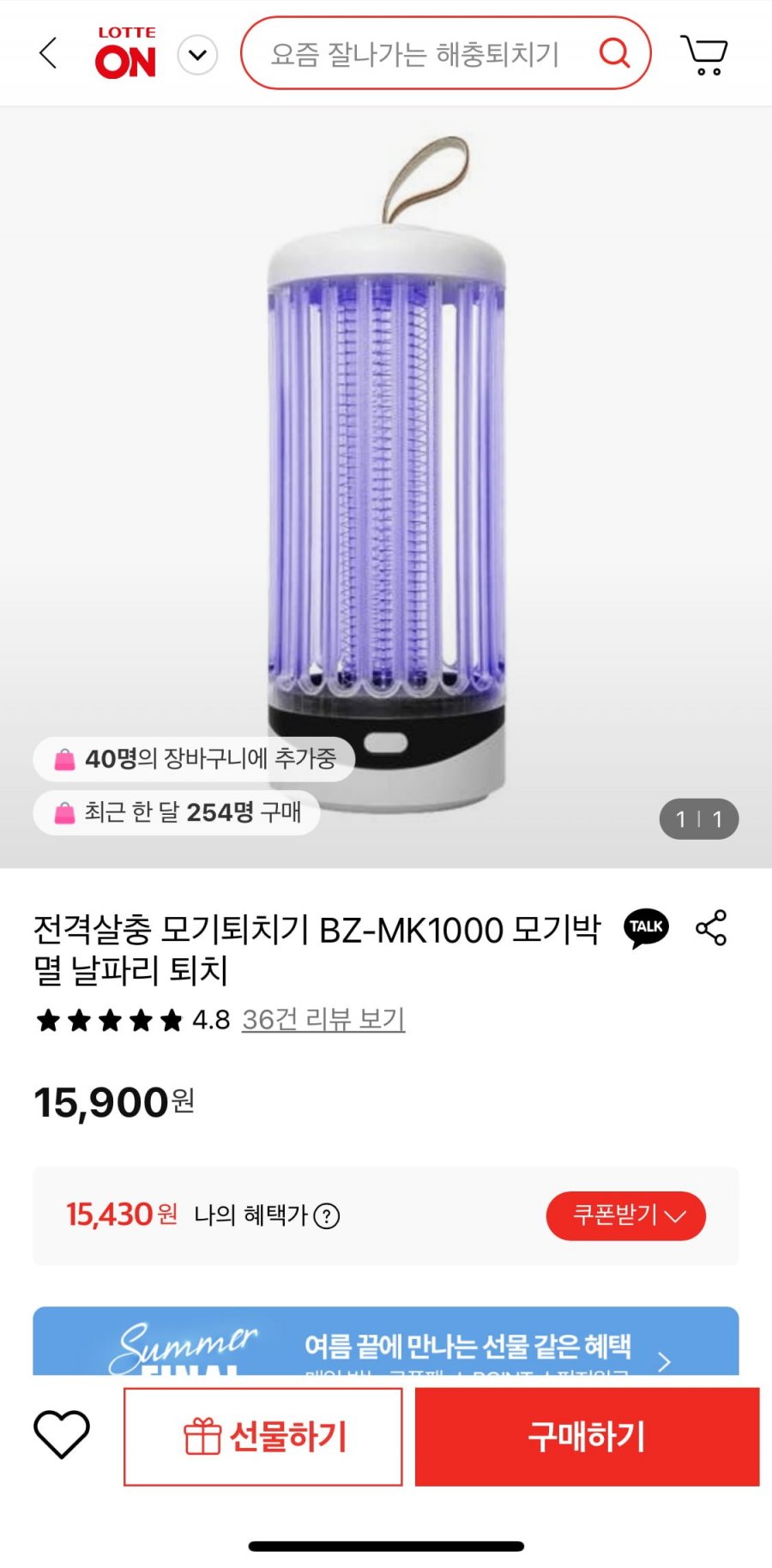Tap the red magnifier search icon
772x1568 pixels.
(614, 53)
